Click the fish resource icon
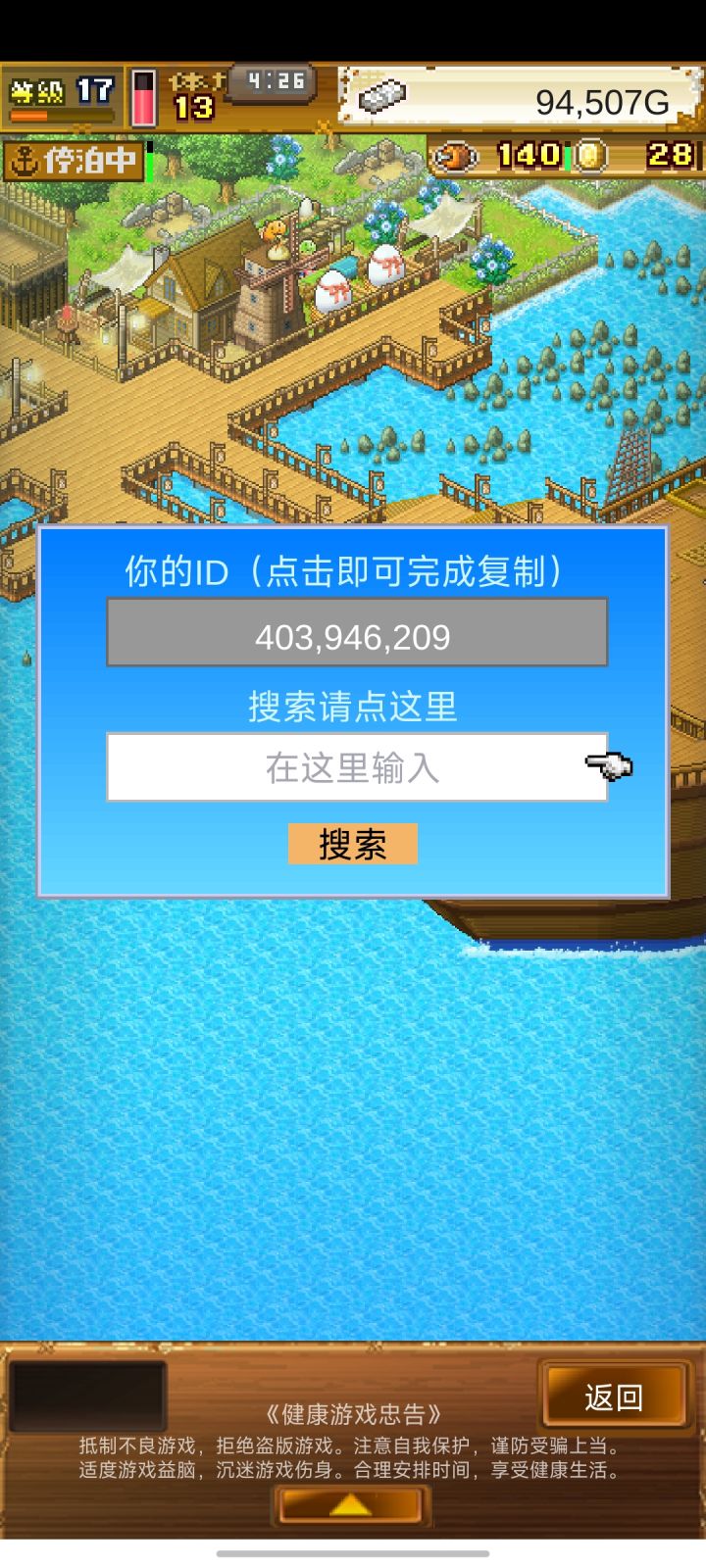Screen dimensions: 706x1568 click(453, 155)
